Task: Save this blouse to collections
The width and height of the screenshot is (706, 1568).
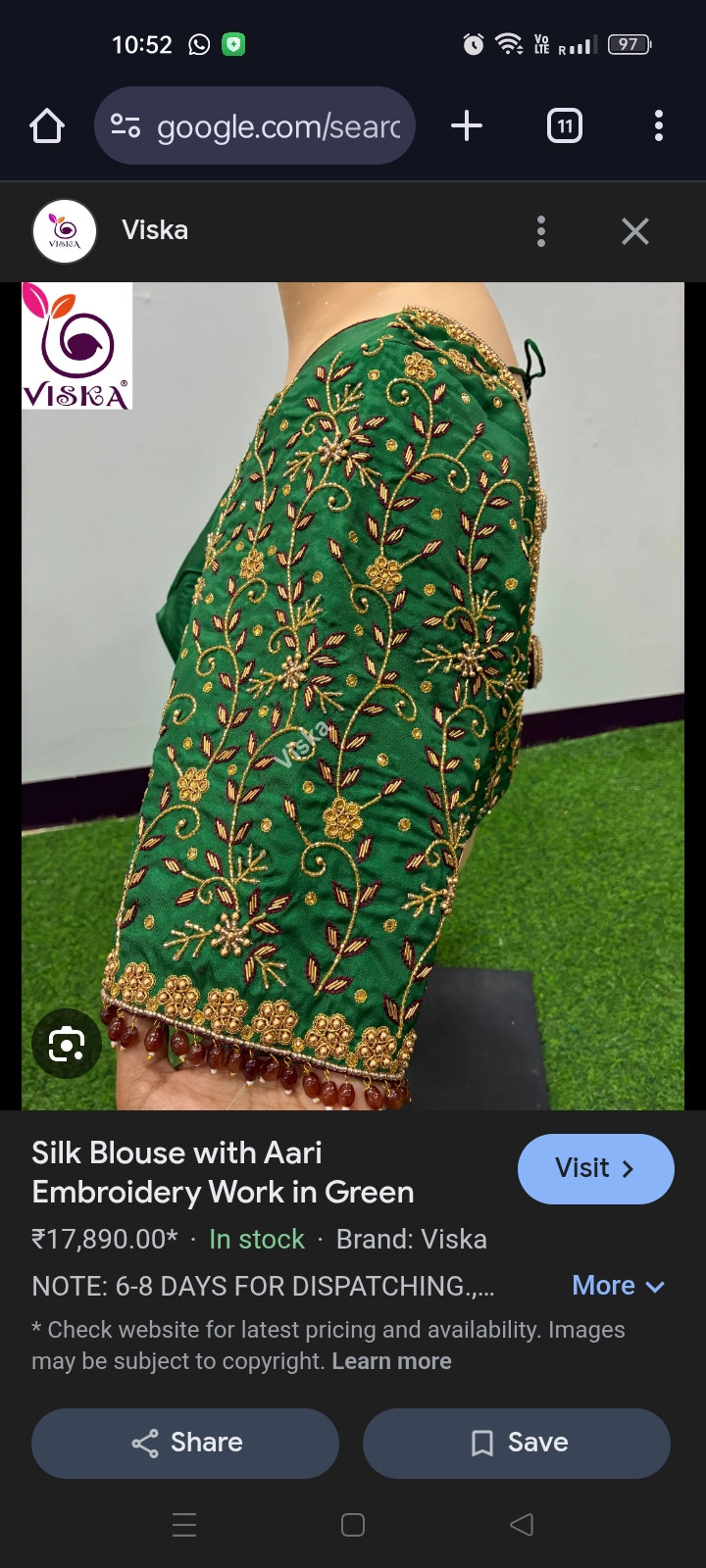Action: (x=517, y=1443)
